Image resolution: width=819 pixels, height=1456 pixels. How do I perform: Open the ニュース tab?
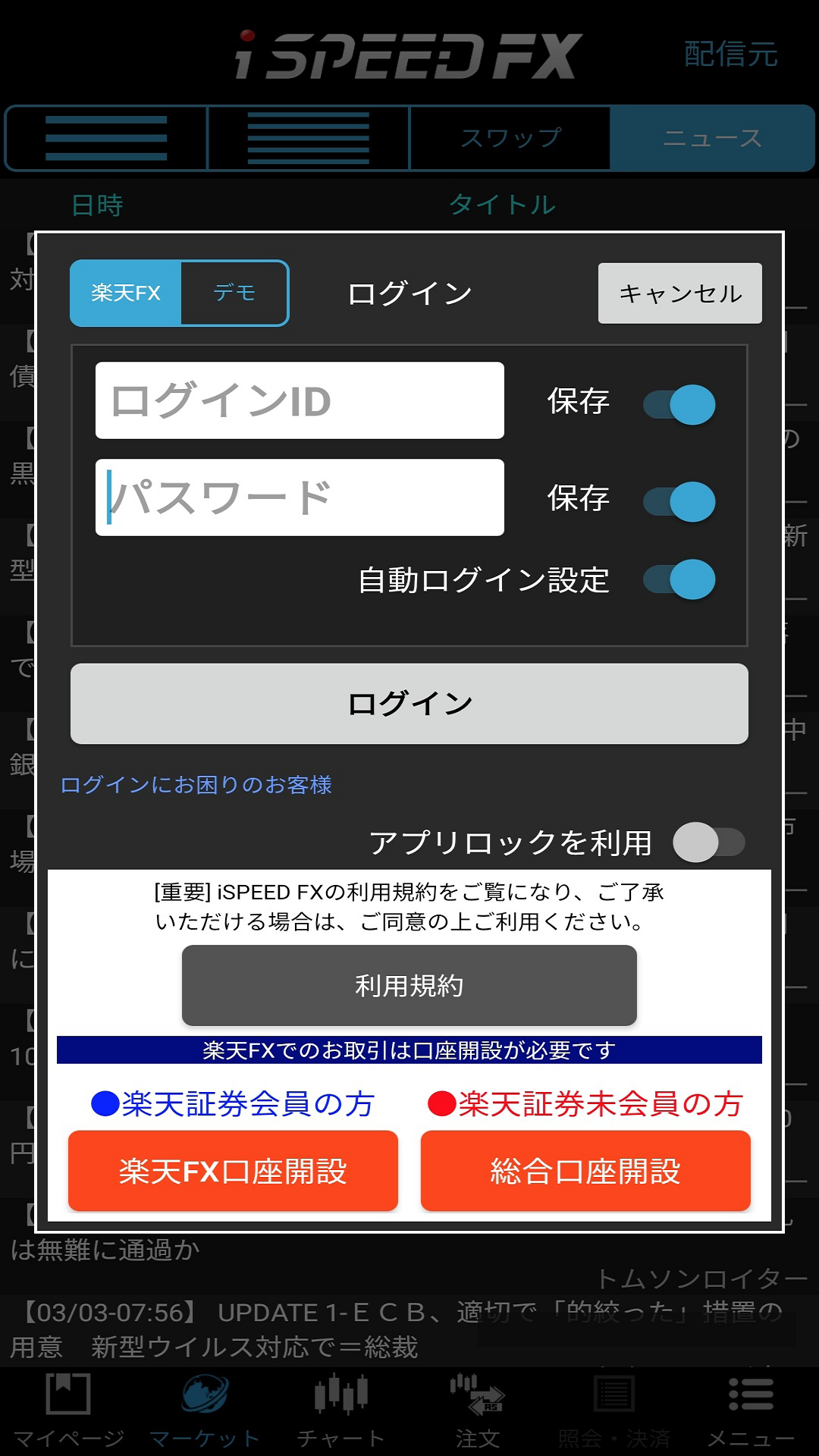(x=713, y=138)
